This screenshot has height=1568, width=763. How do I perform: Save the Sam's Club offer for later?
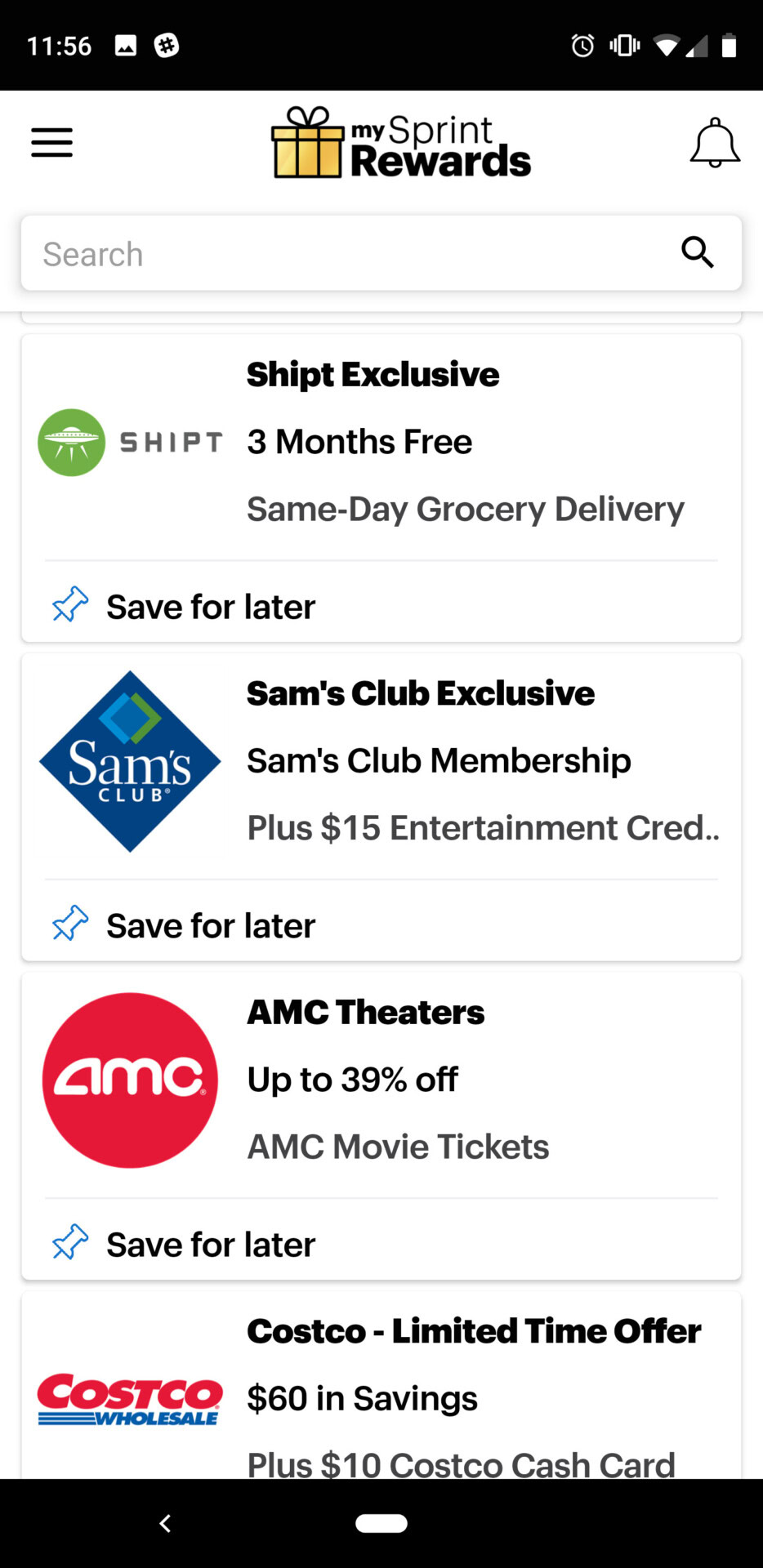pyautogui.click(x=184, y=926)
